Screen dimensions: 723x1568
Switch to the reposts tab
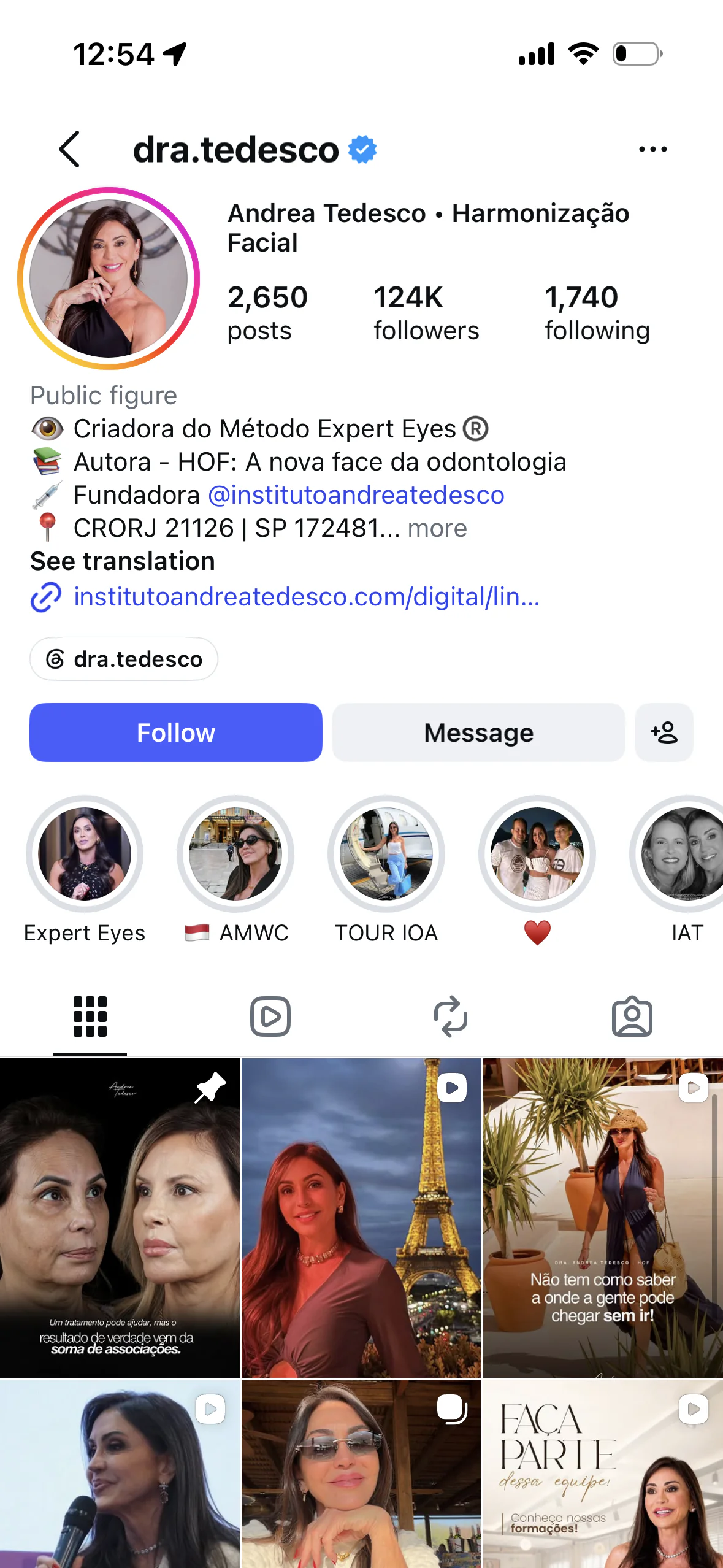(x=451, y=1017)
